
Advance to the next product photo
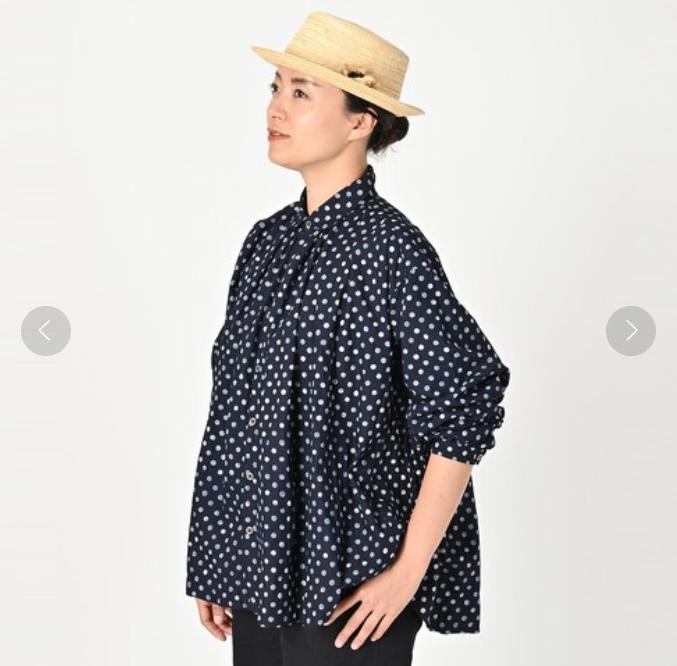[630, 331]
